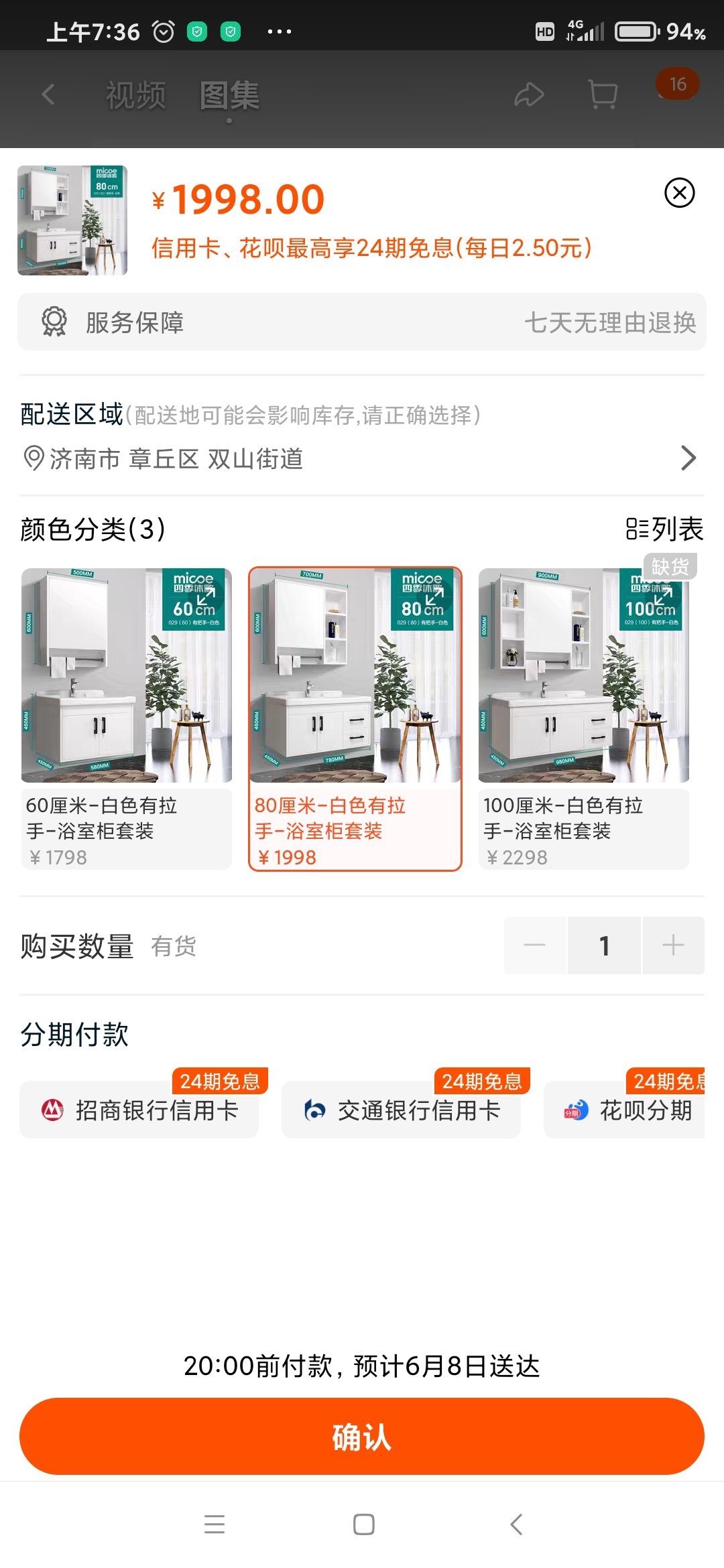Viewport: 724px width, 1568px height.
Task: Decrease purchase quantity with the minus button
Action: point(534,945)
